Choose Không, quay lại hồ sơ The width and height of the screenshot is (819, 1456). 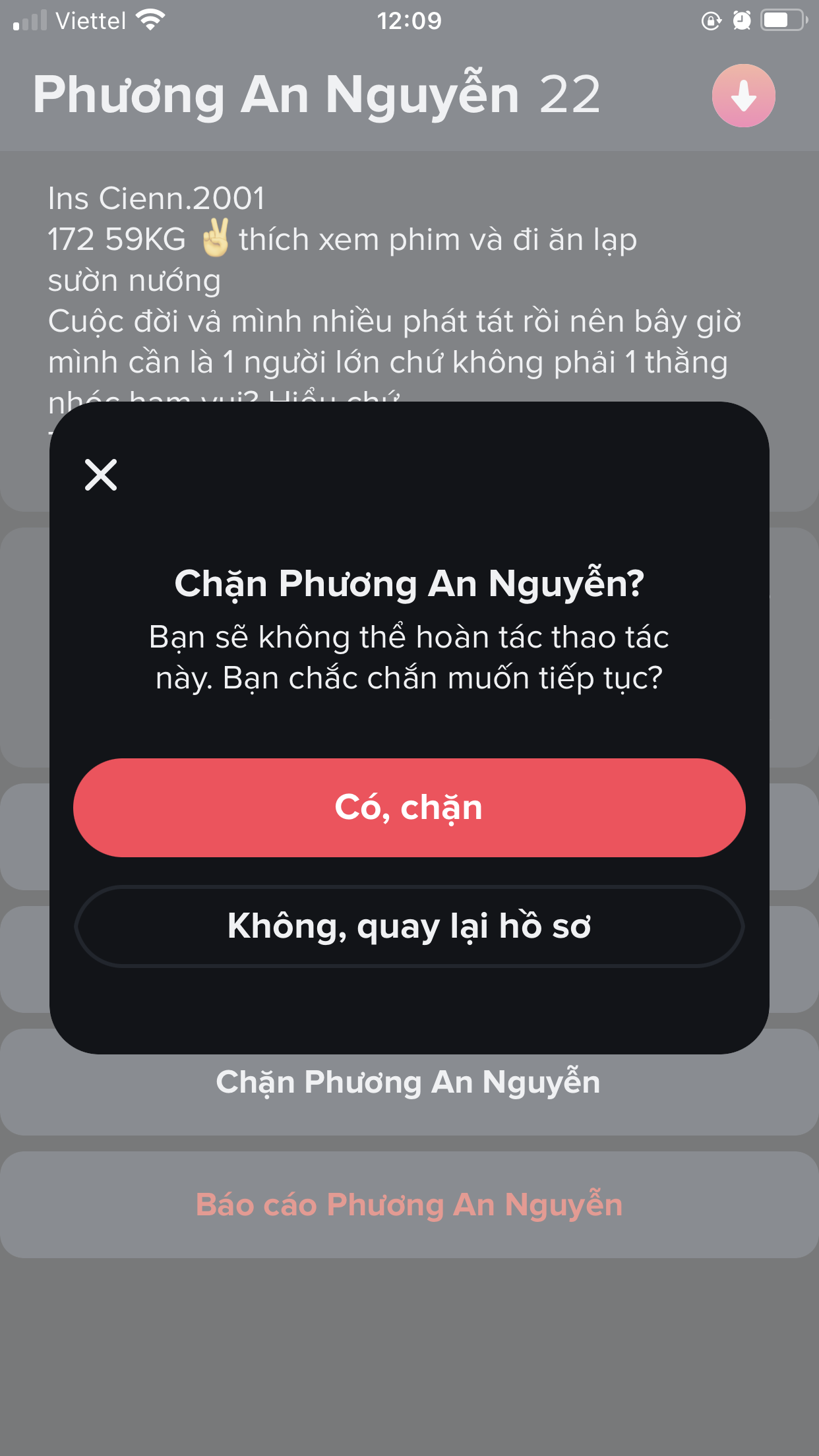point(409,926)
